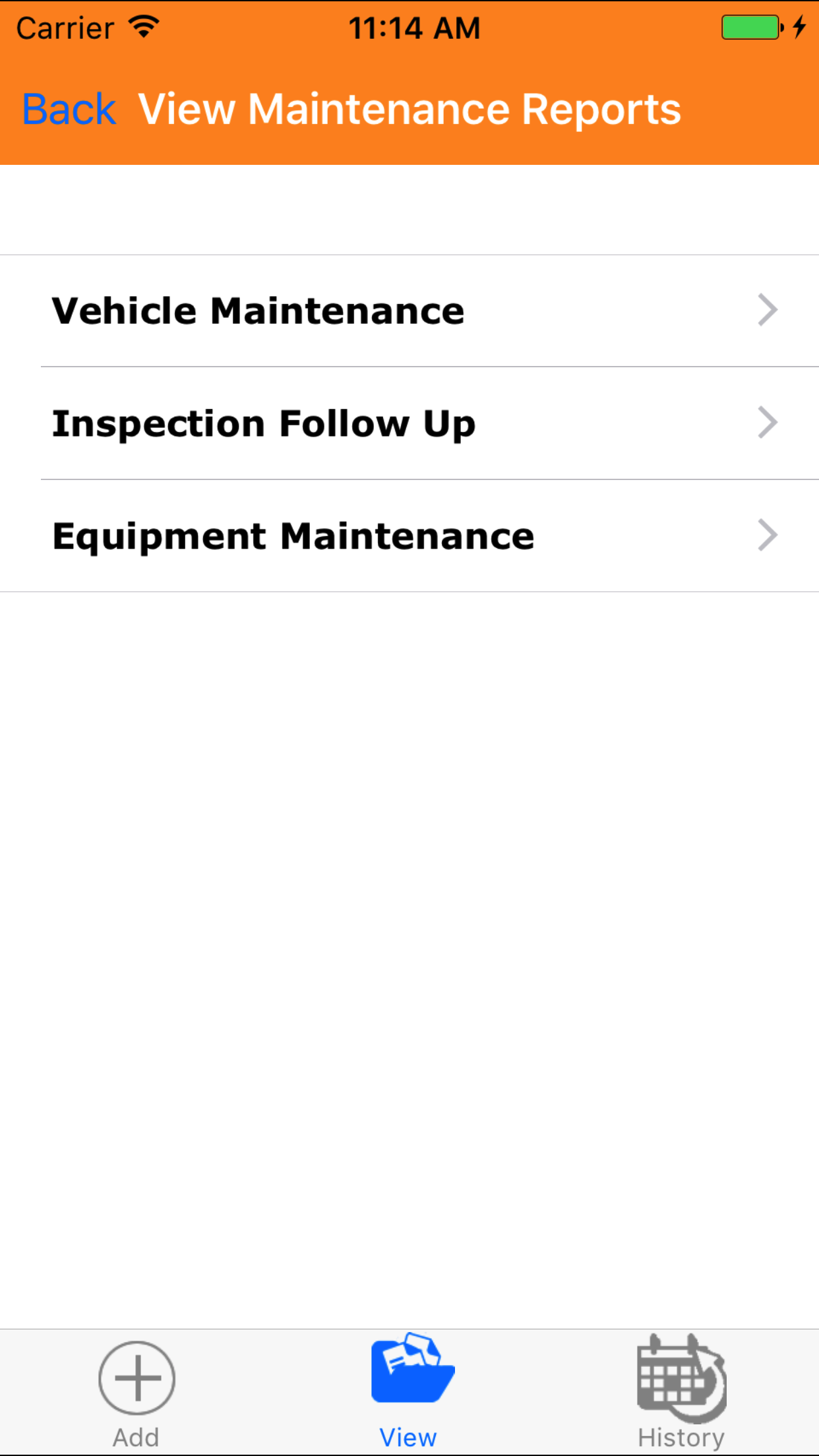
Task: Go back using the Back button
Action: [69, 109]
